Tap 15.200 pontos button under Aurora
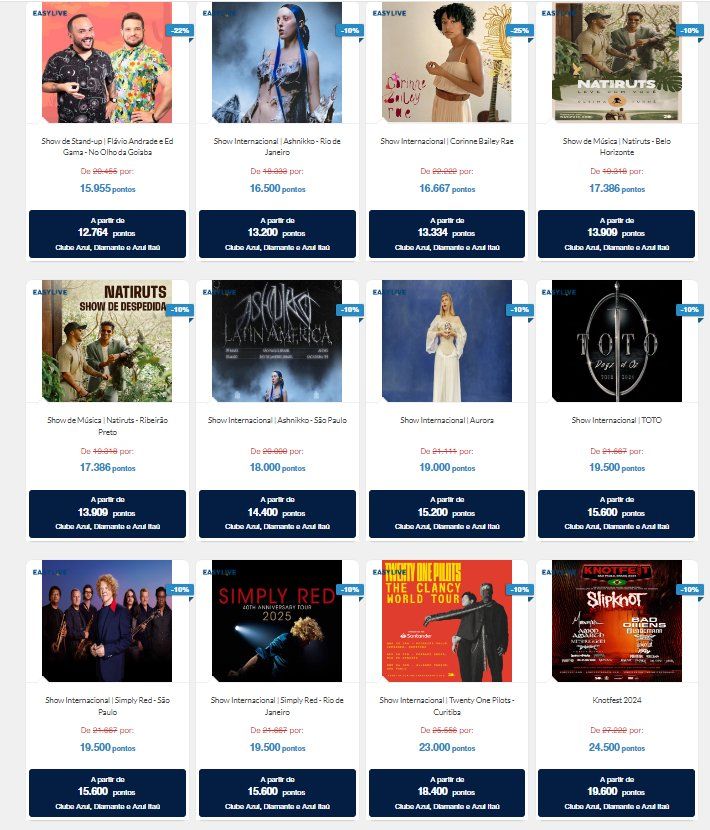710x830 pixels. point(447,512)
